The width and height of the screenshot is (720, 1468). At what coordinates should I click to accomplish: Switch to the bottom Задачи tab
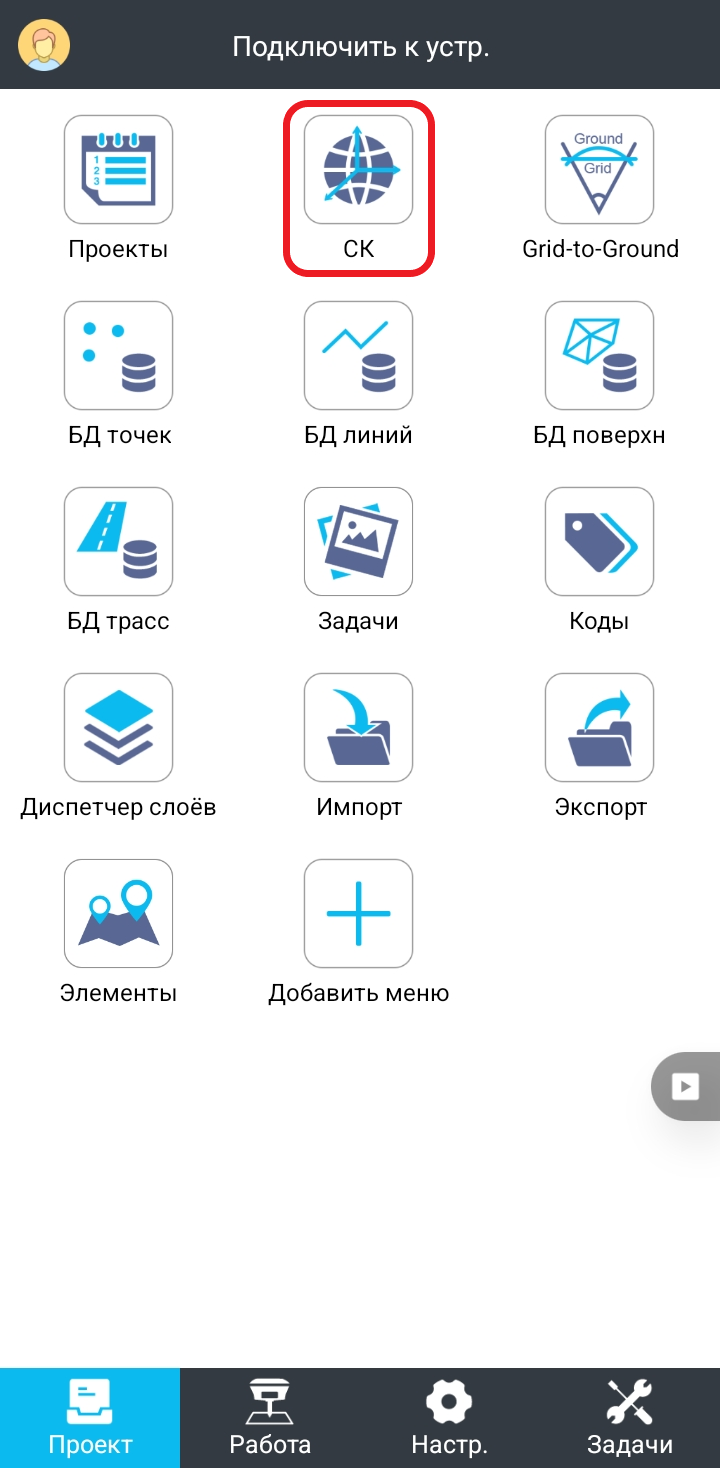pyautogui.click(x=630, y=1418)
